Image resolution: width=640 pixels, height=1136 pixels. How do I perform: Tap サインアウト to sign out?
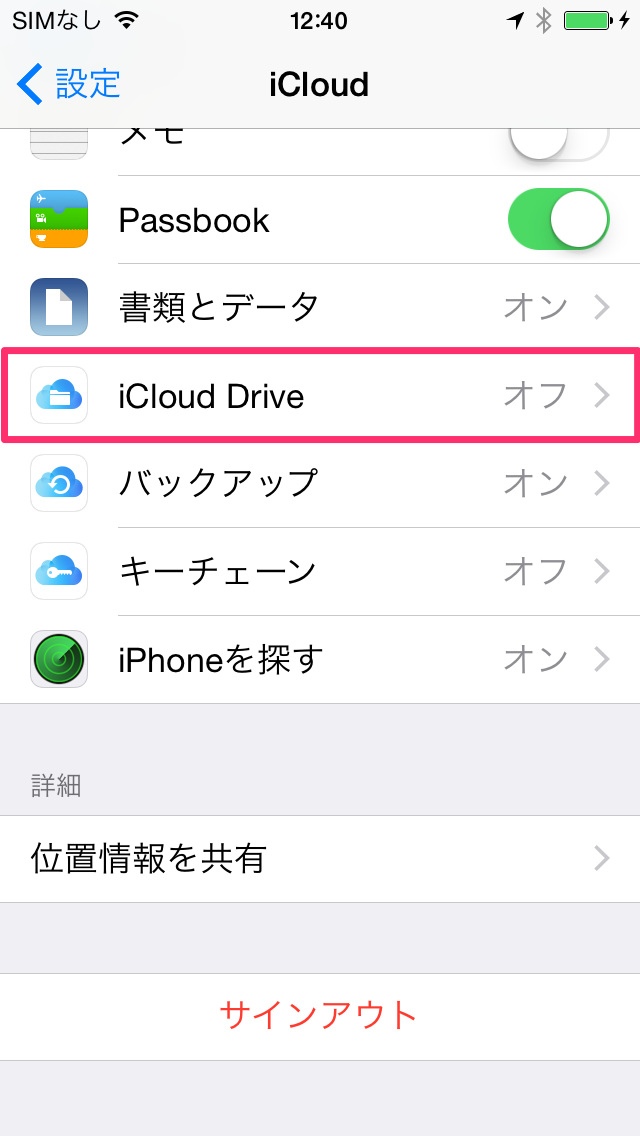pos(320,1016)
